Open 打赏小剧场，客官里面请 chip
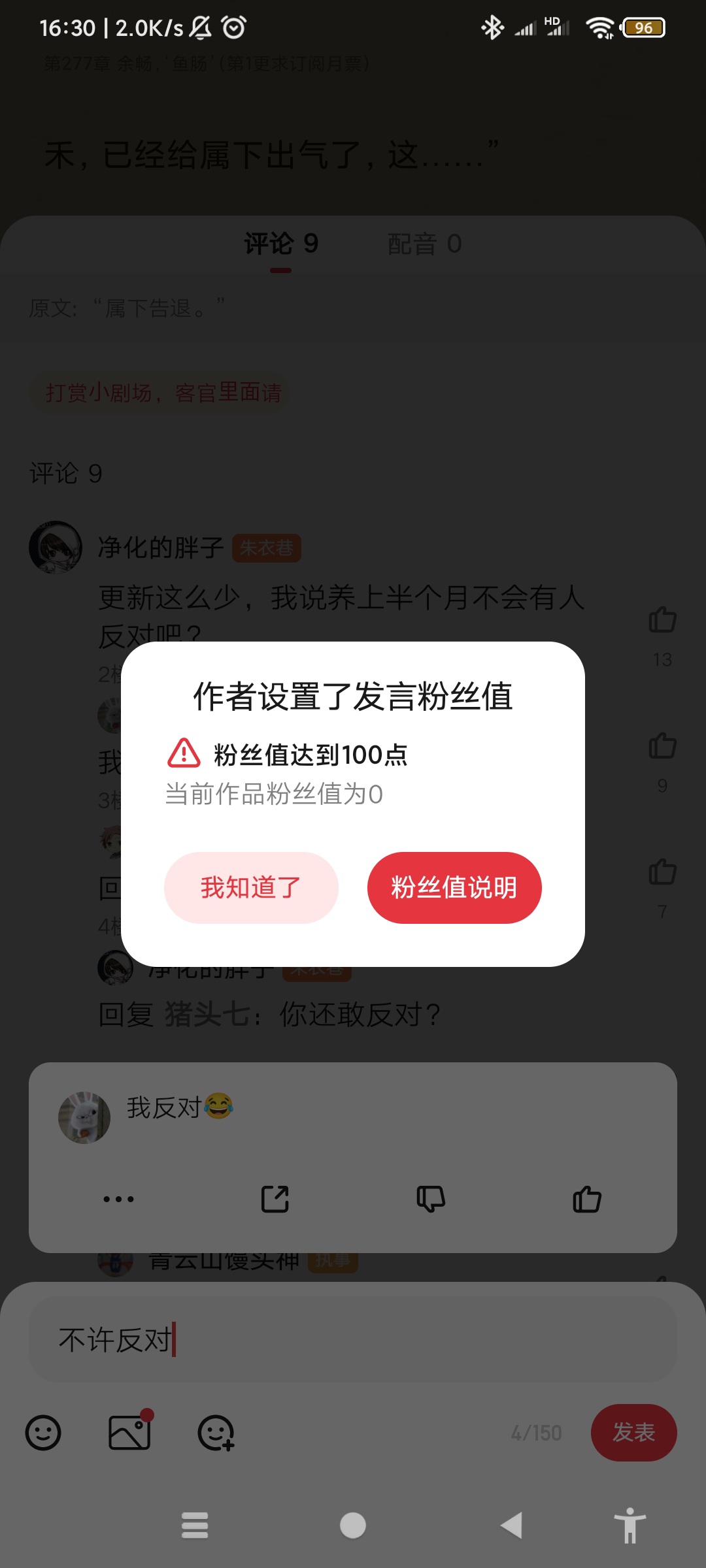The image size is (706, 1568). tap(163, 393)
